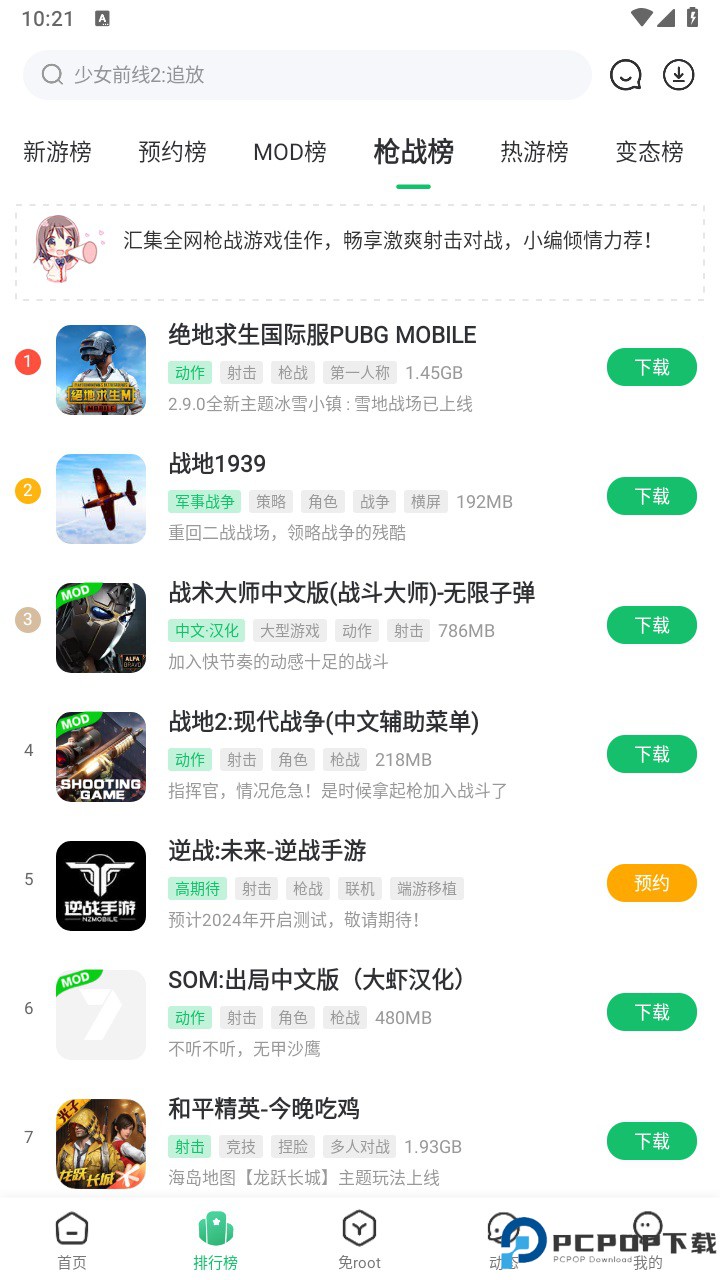Image resolution: width=720 pixels, height=1280 pixels.
Task: Download 绝地求生国际服PUBG MOBILE
Action: click(651, 368)
